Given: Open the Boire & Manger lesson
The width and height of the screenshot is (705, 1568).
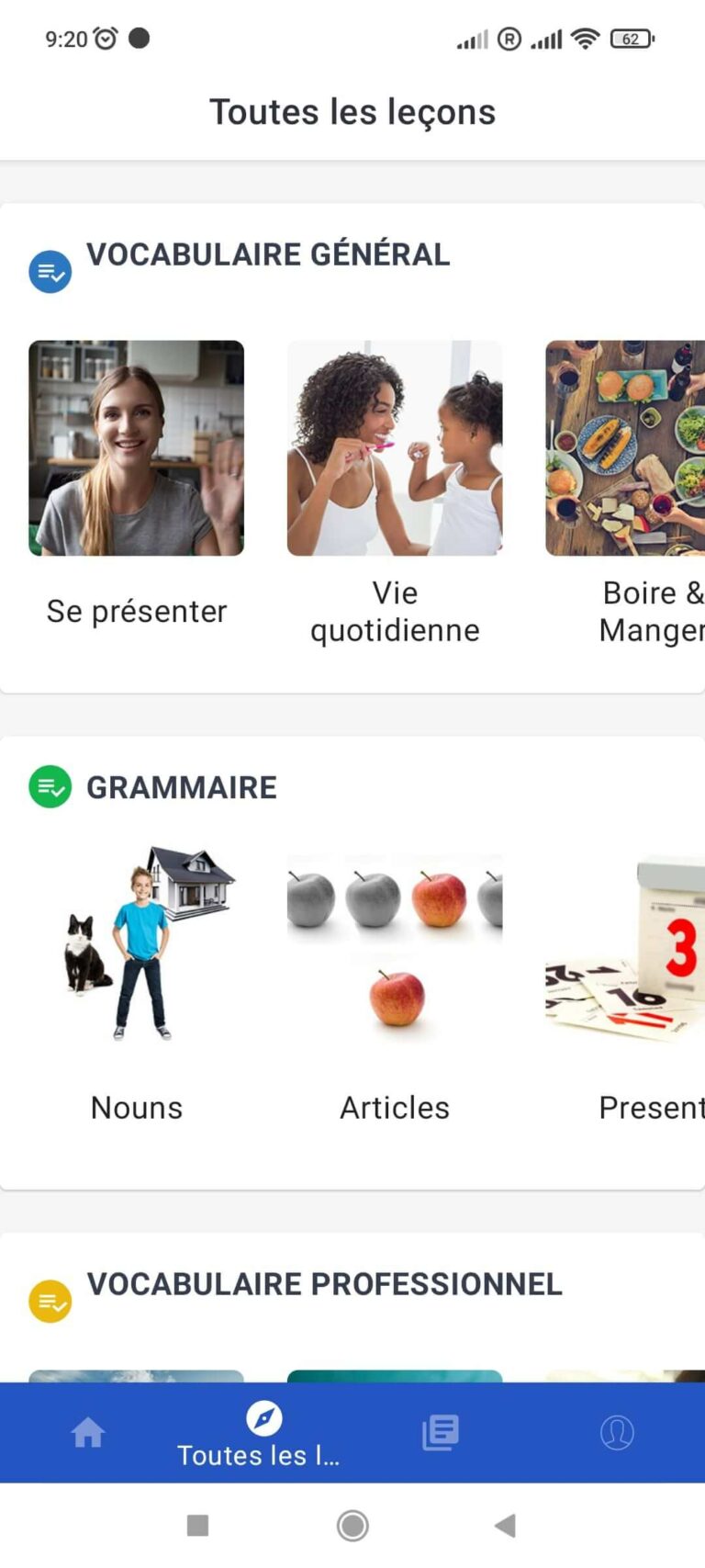Looking at the screenshot, I should point(626,448).
